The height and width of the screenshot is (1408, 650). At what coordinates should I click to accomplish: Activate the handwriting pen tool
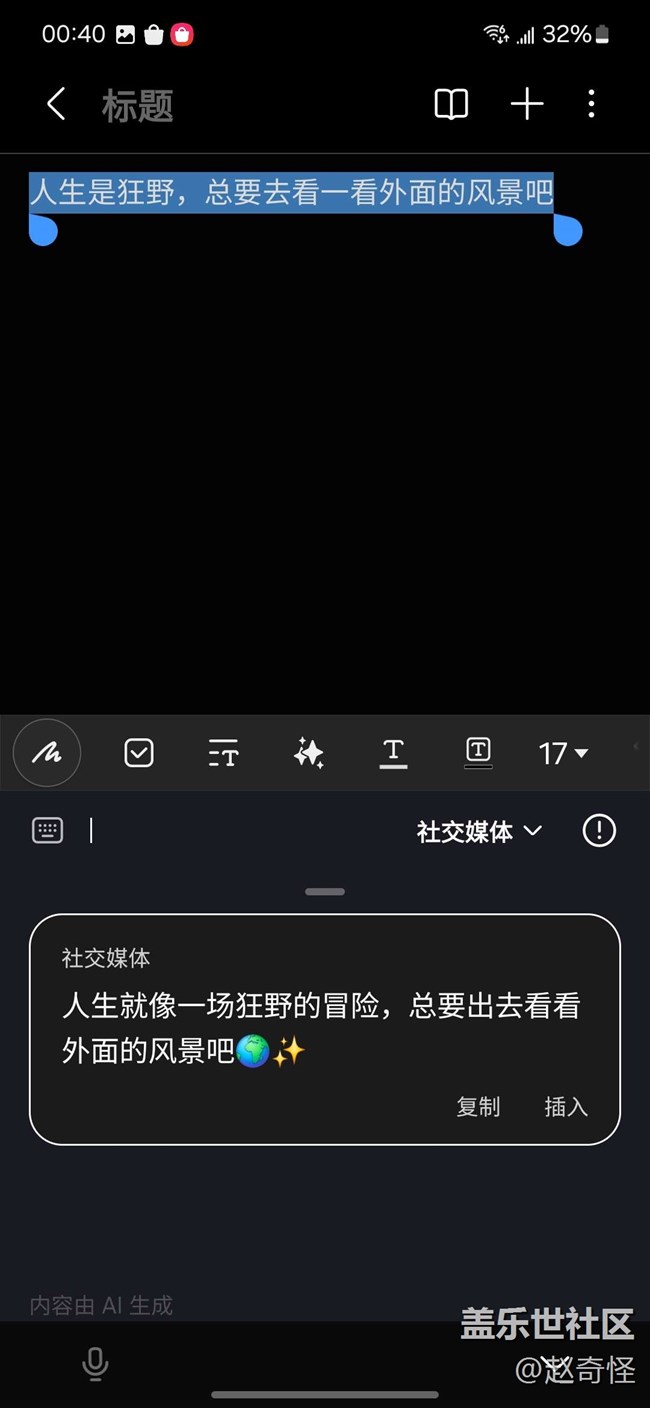tap(47, 753)
